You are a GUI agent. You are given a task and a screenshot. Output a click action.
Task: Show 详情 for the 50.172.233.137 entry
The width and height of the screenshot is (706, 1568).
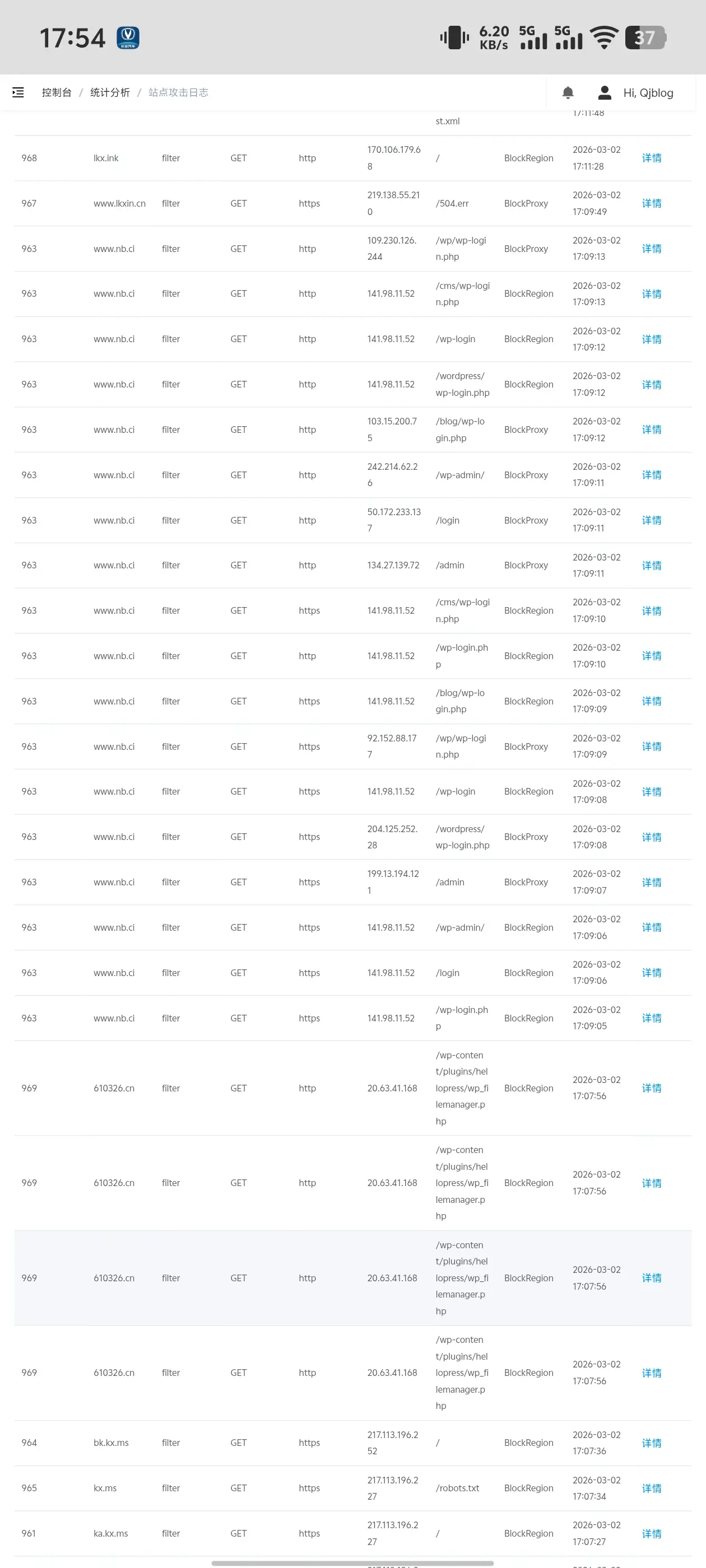tap(651, 520)
